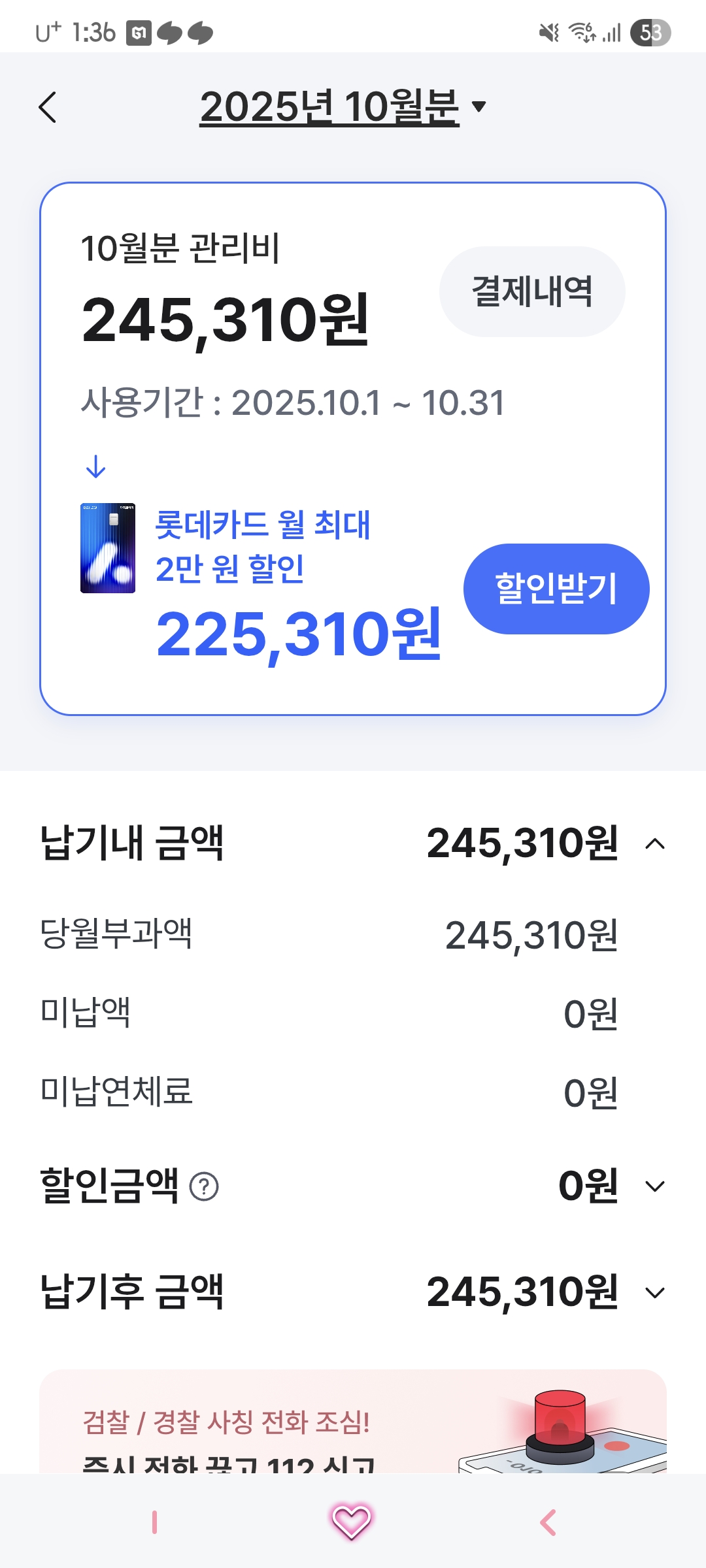This screenshot has height=1568, width=706.
Task: Expand the 할인금액 section
Action: coord(654,1186)
